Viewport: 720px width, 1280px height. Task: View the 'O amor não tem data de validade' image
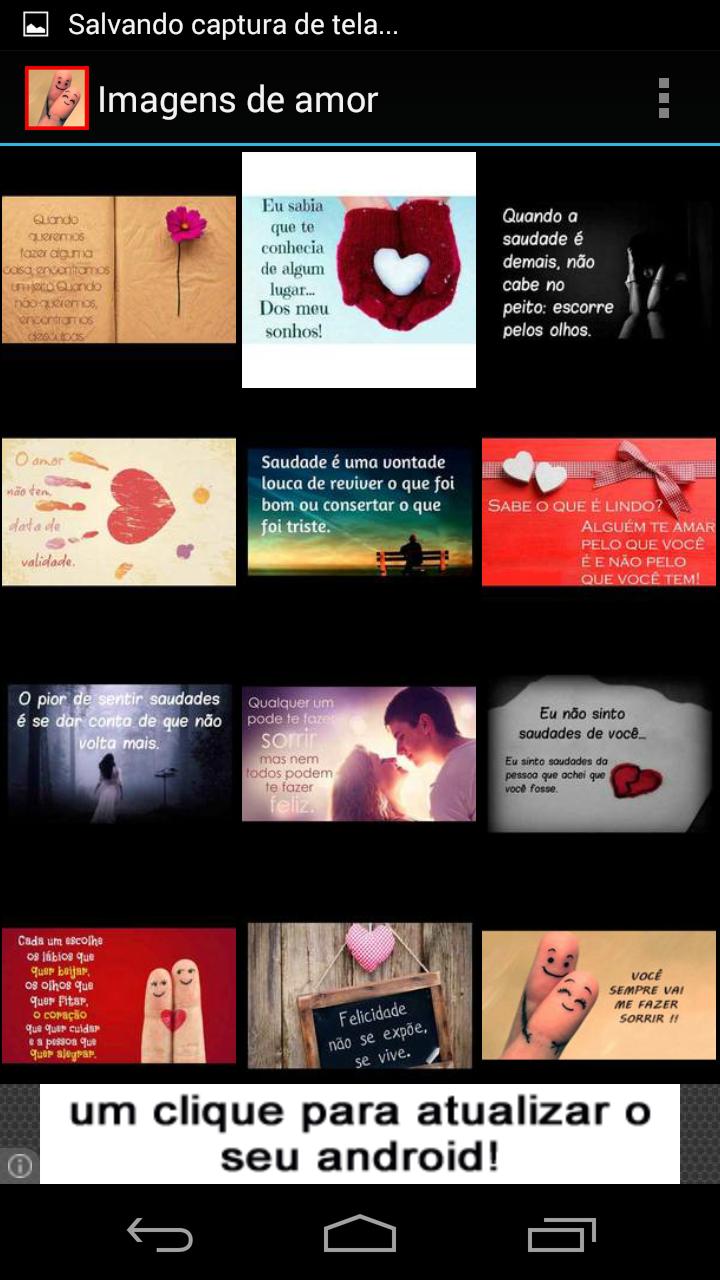[119, 512]
